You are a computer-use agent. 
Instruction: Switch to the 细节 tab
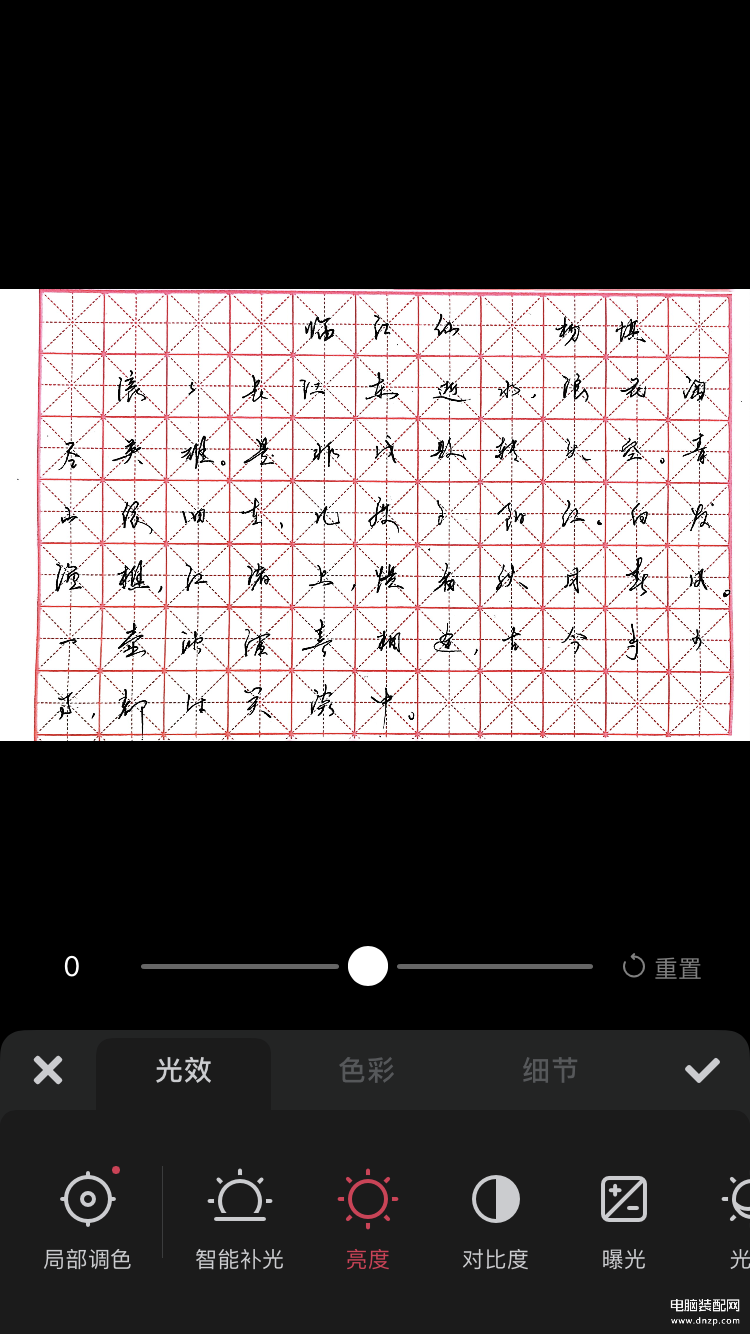pos(550,1070)
